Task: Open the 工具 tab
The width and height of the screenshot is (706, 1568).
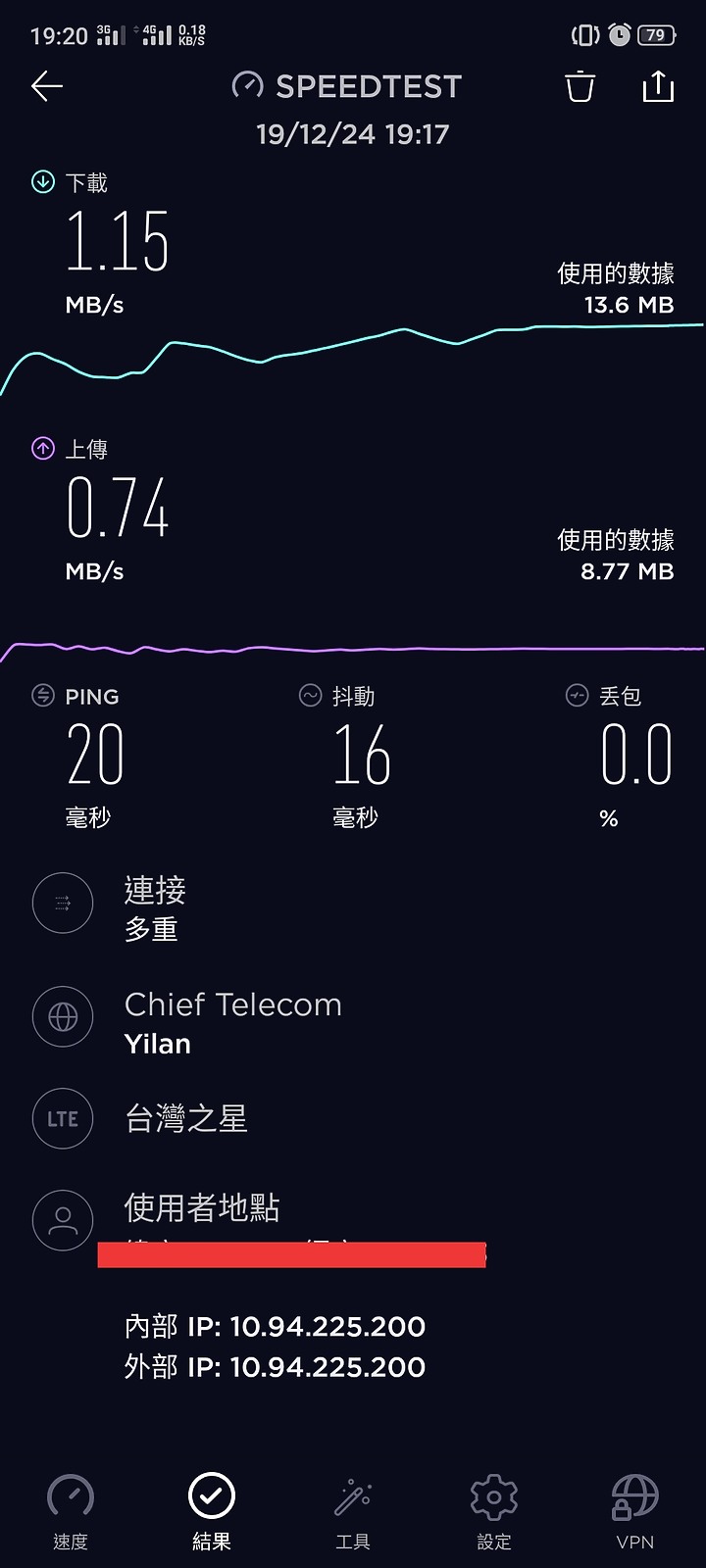Action: point(353,1512)
